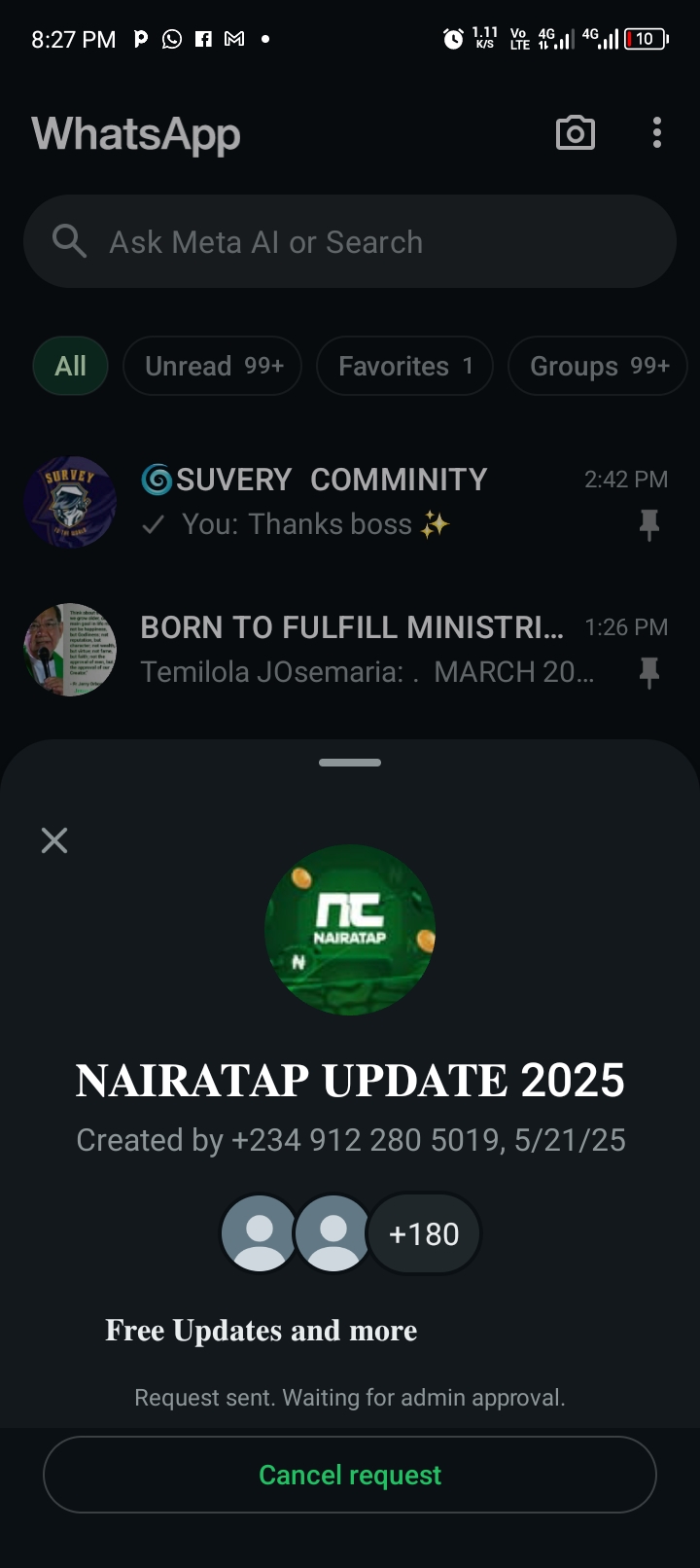Open the SUVERY COMMINITY chat
Screen dimensions: 700x1568
tap(350, 502)
